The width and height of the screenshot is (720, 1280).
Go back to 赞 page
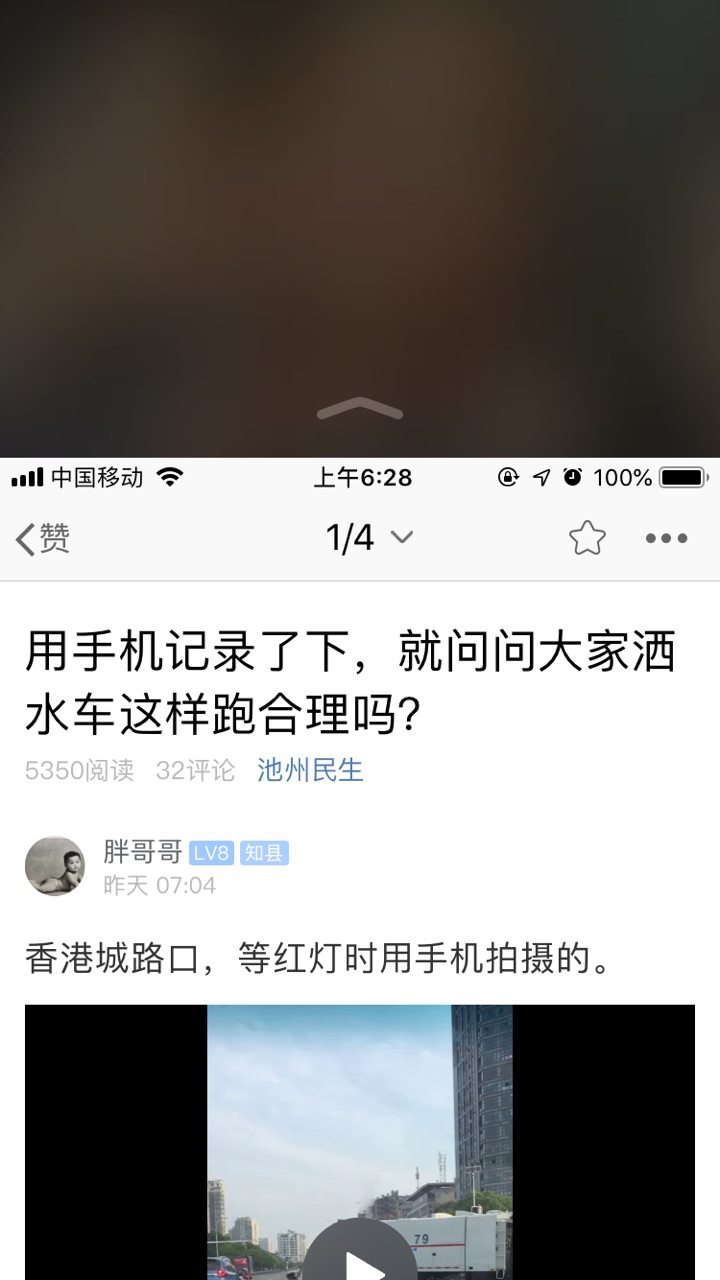(x=43, y=538)
